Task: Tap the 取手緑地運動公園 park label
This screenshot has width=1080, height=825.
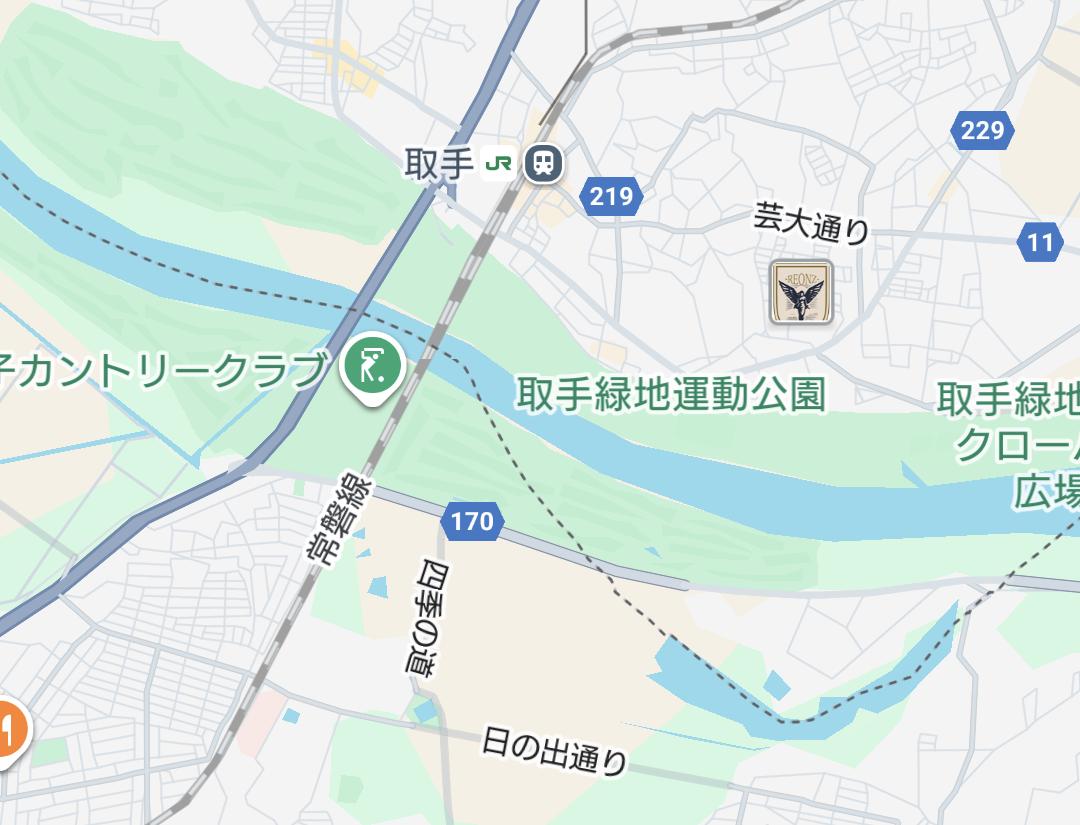Action: pos(671,395)
